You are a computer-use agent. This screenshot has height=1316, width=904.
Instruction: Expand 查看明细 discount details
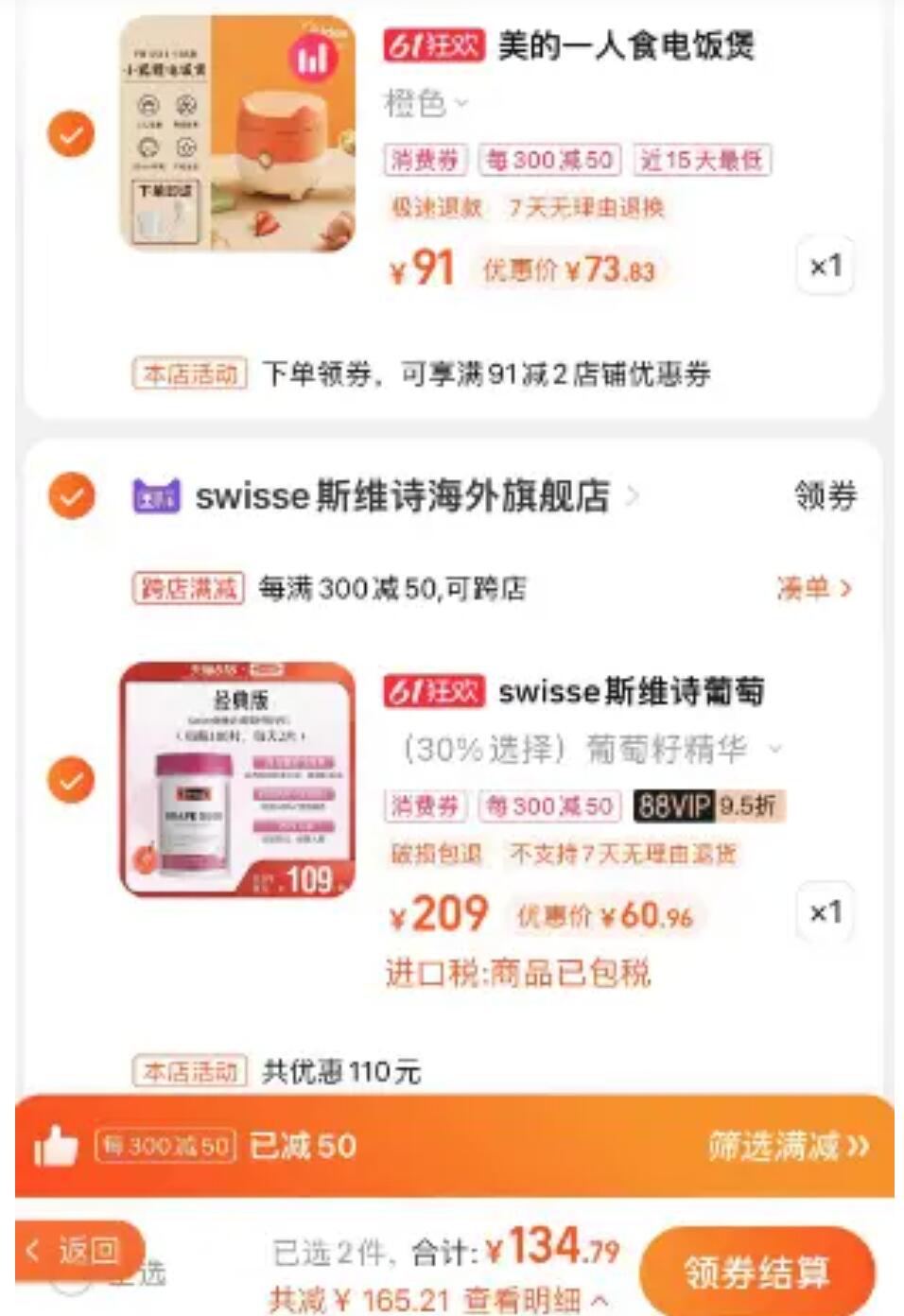[534, 1300]
